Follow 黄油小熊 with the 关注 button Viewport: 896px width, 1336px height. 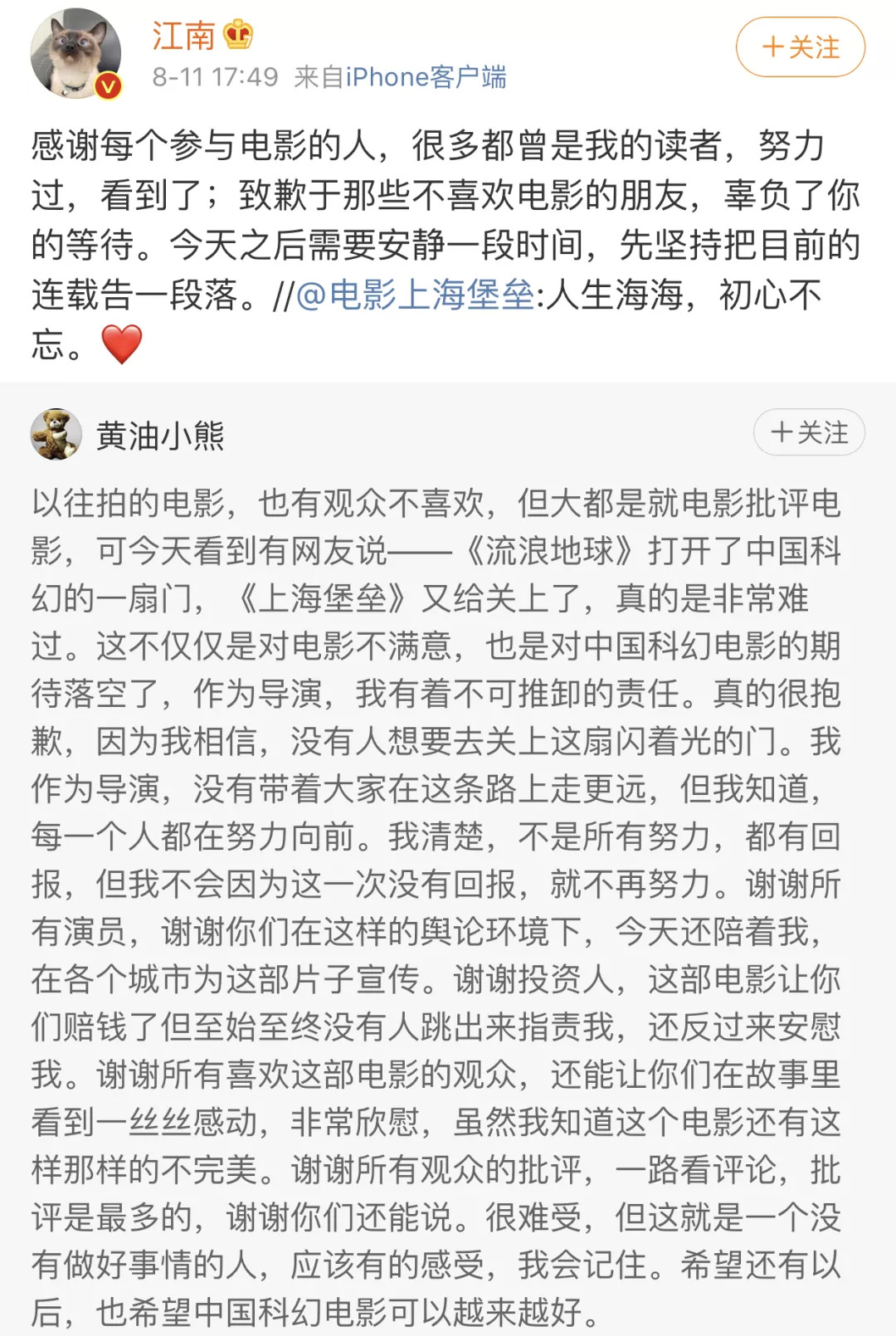(x=809, y=432)
